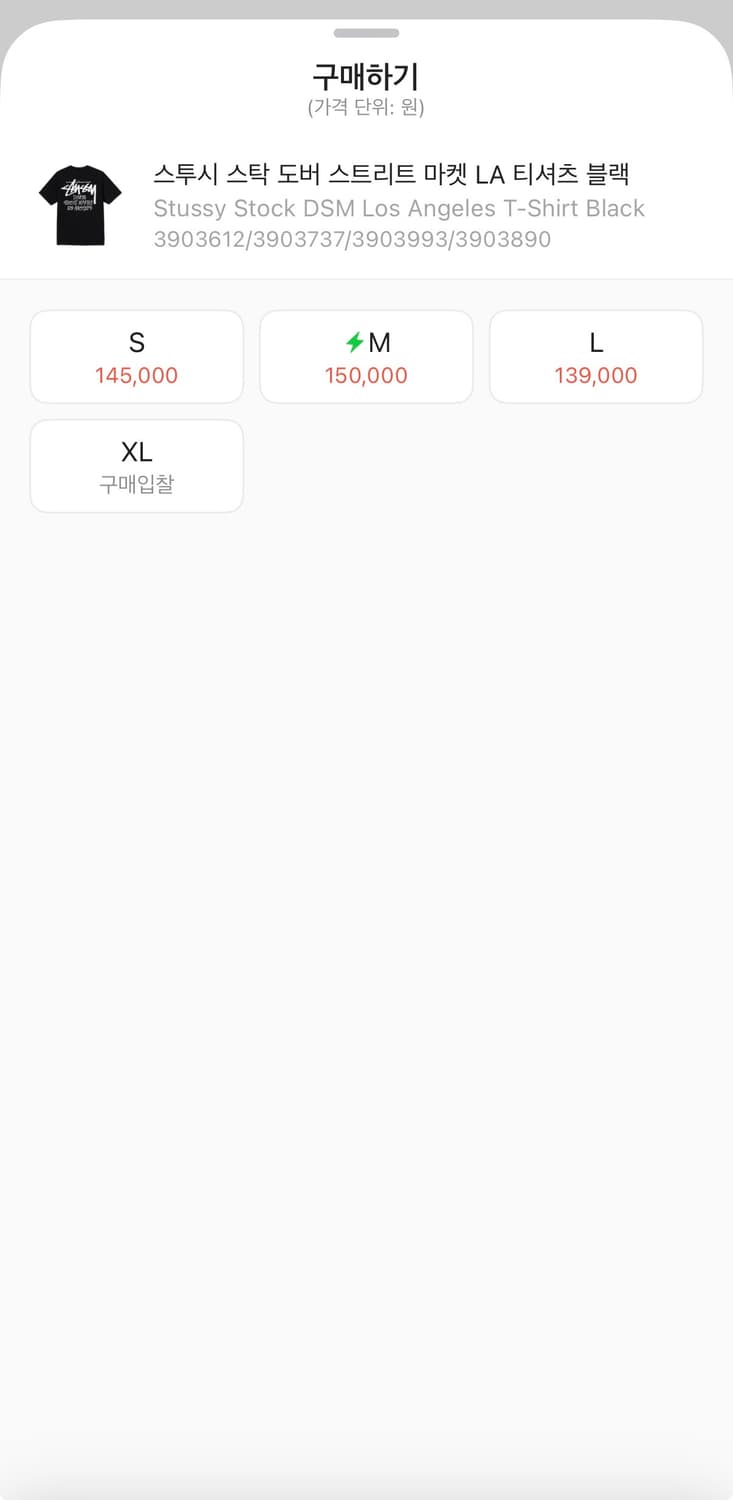Screen dimensions: 733x1500
Task: Collapse the purchase sheet using the top handle
Action: click(366, 33)
